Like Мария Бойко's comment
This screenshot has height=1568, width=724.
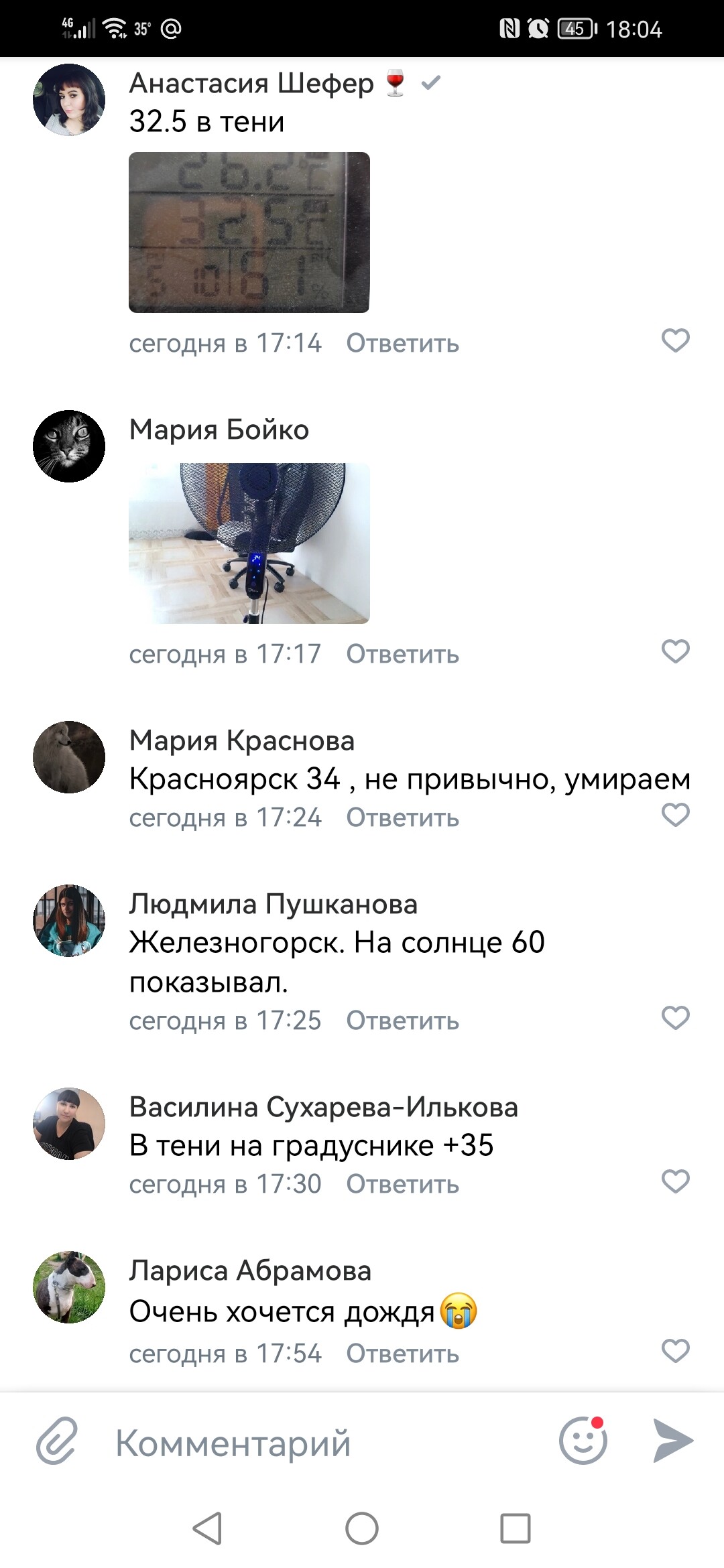coord(675,652)
